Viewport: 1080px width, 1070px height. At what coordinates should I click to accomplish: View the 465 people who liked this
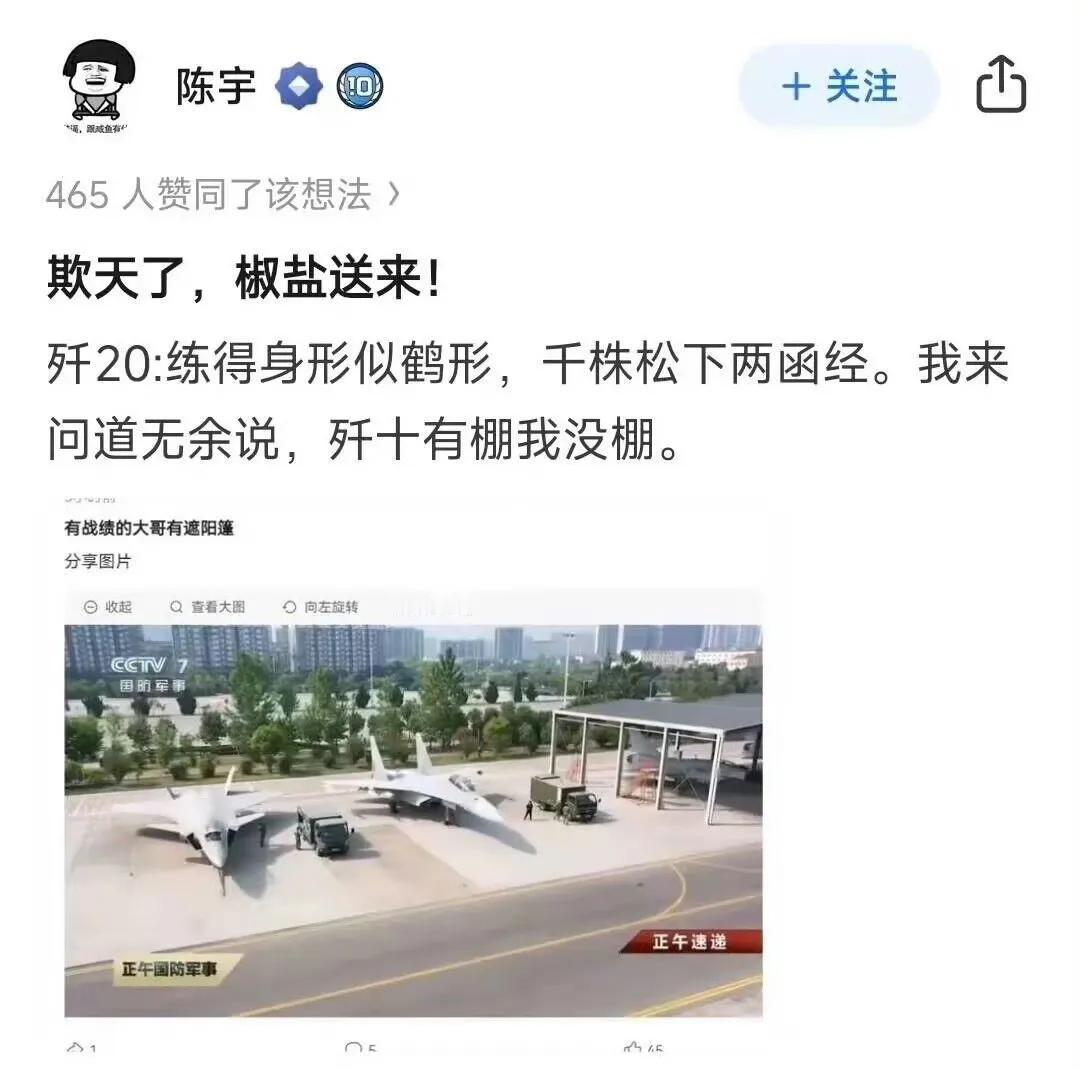(x=222, y=195)
